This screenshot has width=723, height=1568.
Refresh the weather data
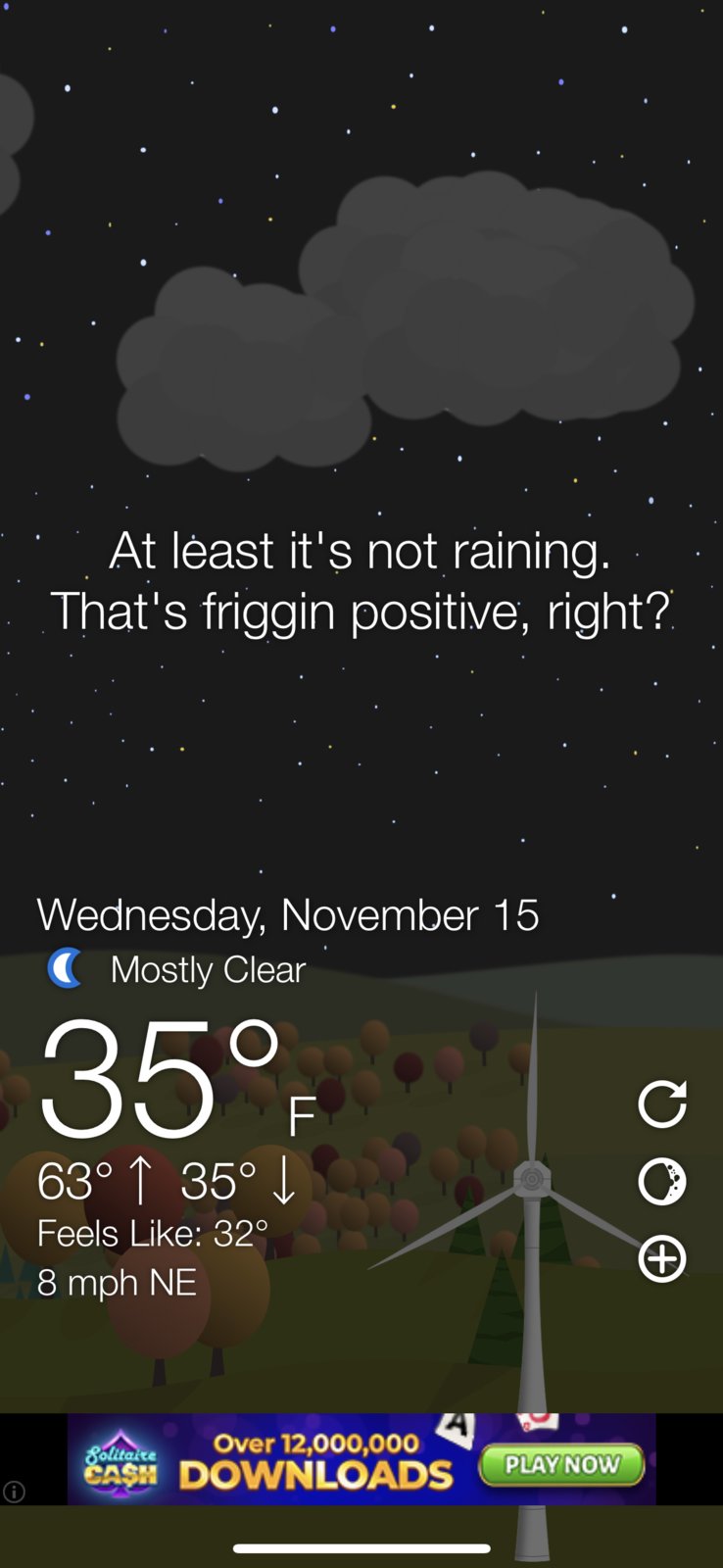[x=662, y=1104]
